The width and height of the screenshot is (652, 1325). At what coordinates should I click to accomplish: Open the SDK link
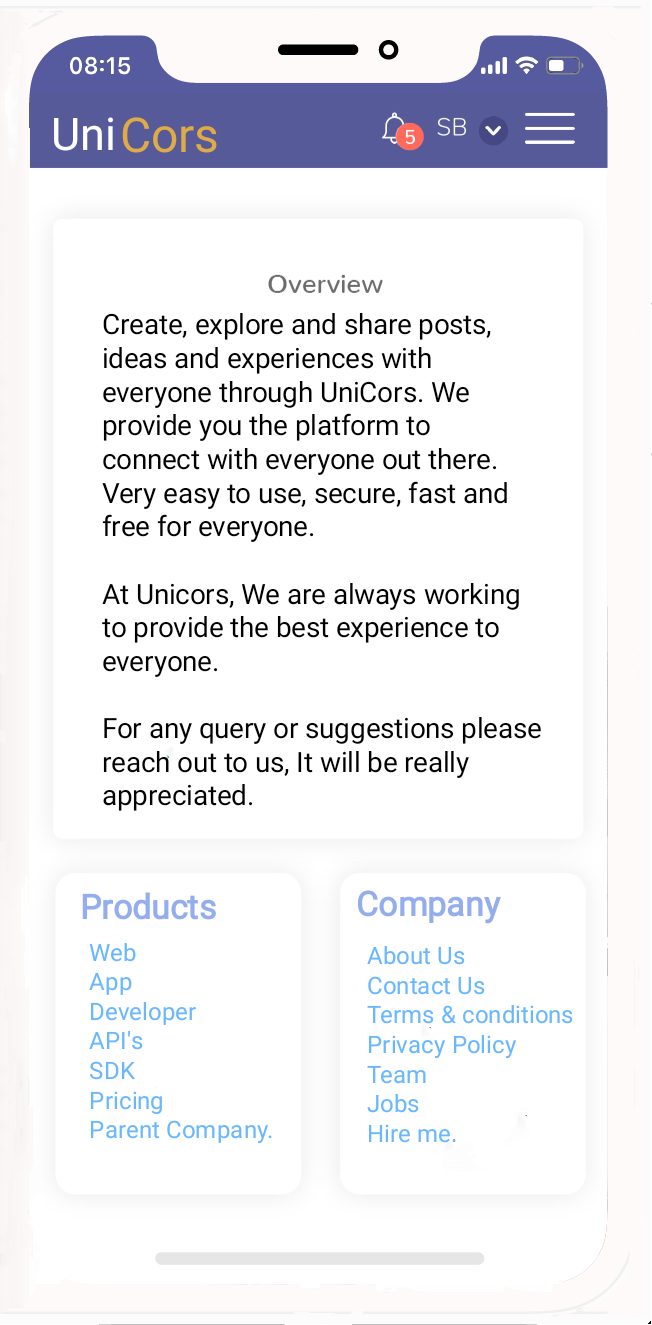point(112,1071)
